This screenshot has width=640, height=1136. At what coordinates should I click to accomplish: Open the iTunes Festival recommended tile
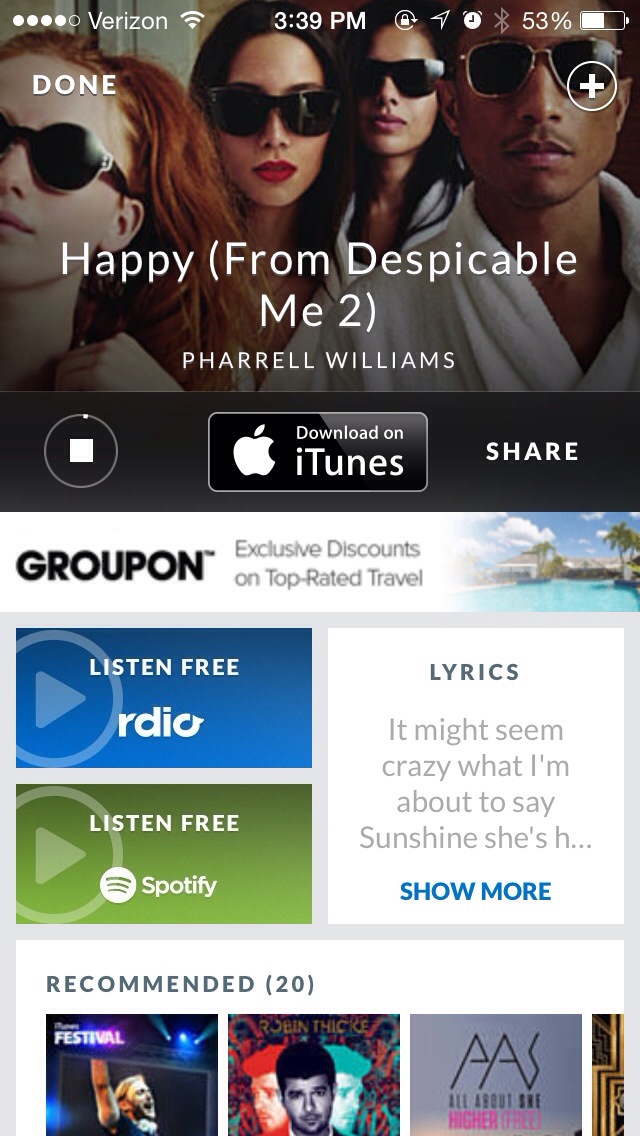pos(132,1074)
